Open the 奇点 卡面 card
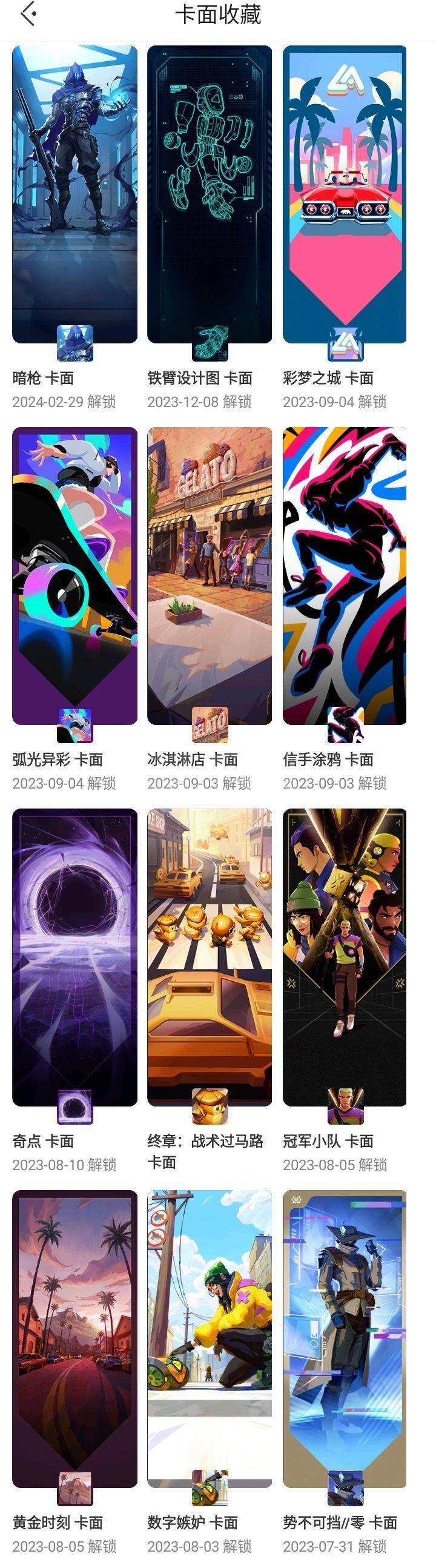 tap(74, 957)
